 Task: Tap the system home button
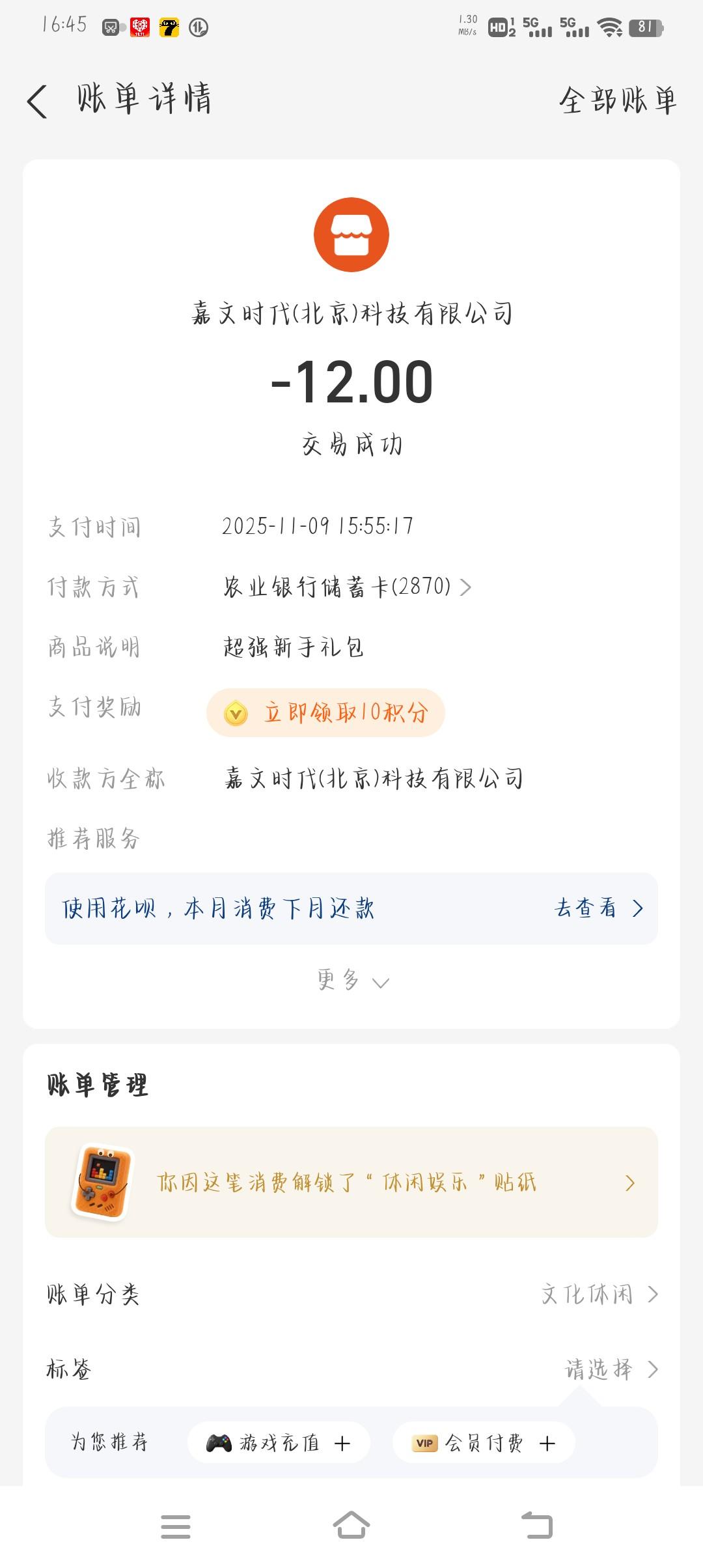click(x=351, y=1525)
